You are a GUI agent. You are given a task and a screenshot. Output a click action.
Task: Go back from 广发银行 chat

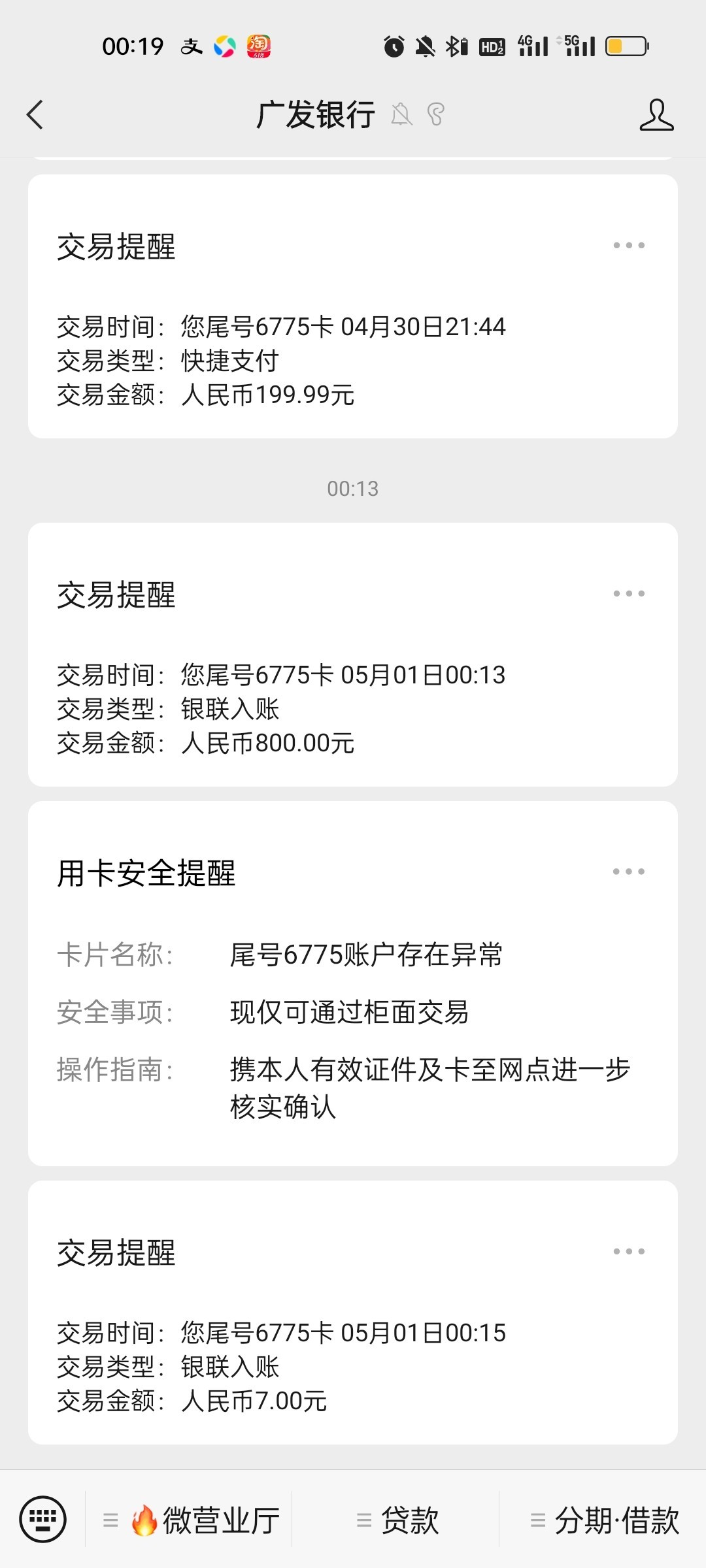(35, 115)
